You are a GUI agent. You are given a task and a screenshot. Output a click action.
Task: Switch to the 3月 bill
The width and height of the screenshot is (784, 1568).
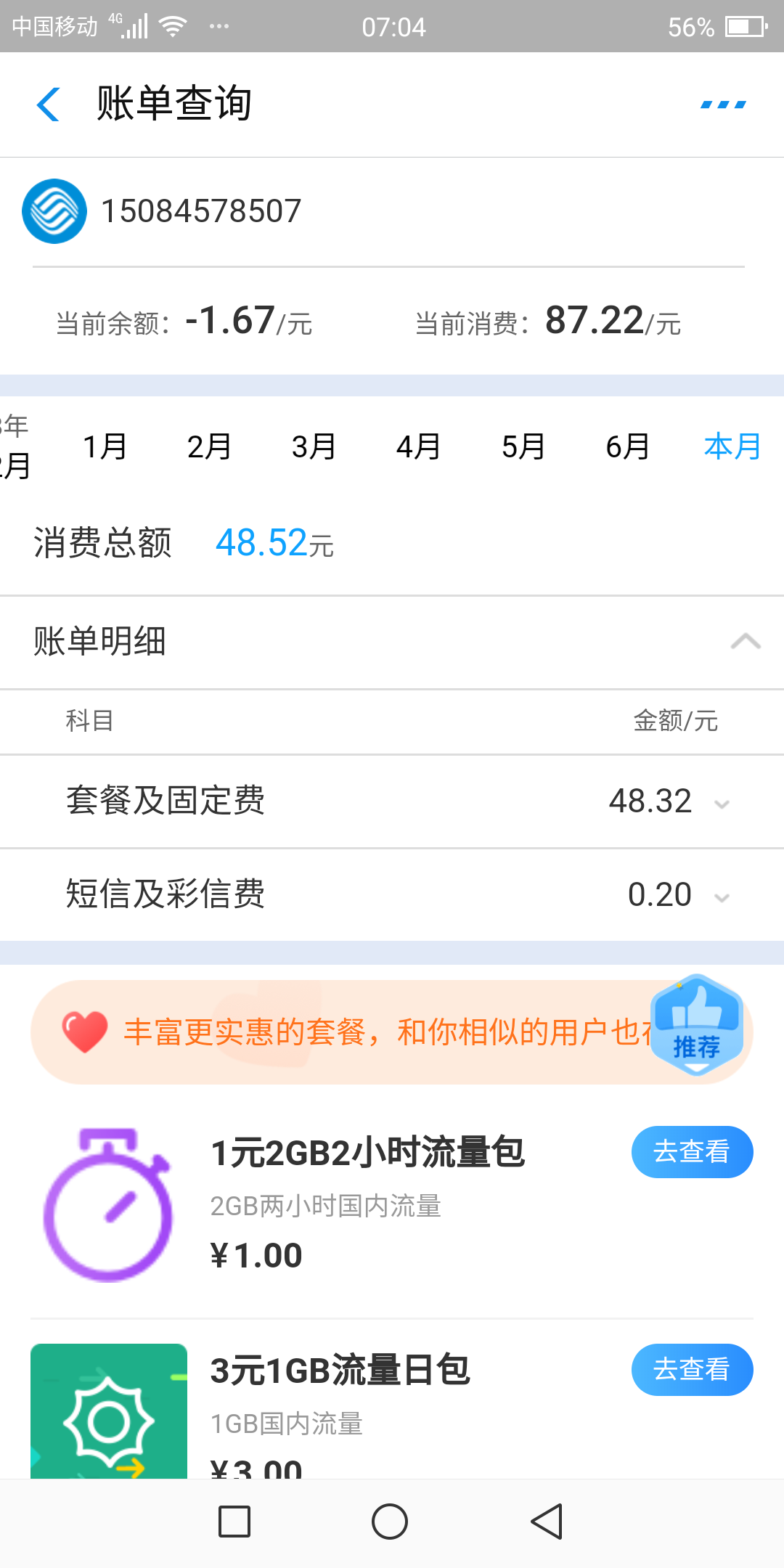314,446
